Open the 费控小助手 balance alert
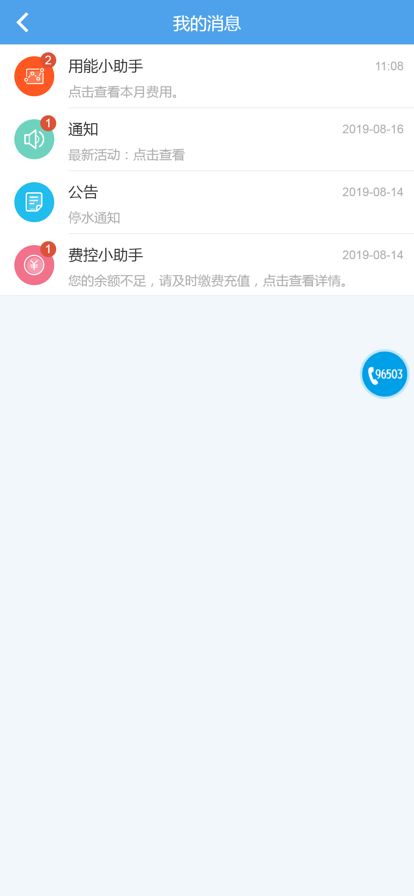 [x=207, y=265]
